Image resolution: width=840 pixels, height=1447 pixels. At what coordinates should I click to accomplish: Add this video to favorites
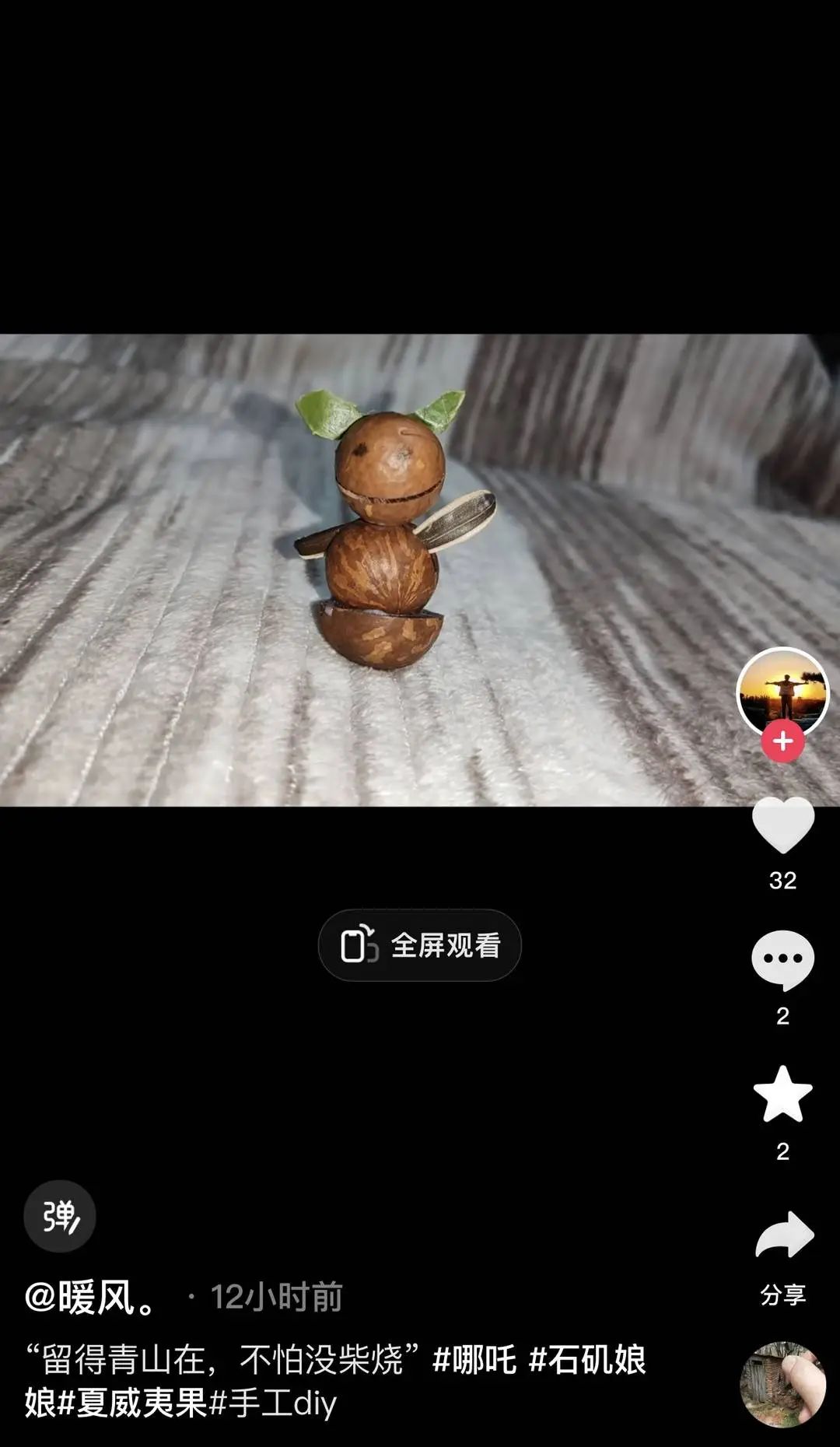tap(782, 1095)
